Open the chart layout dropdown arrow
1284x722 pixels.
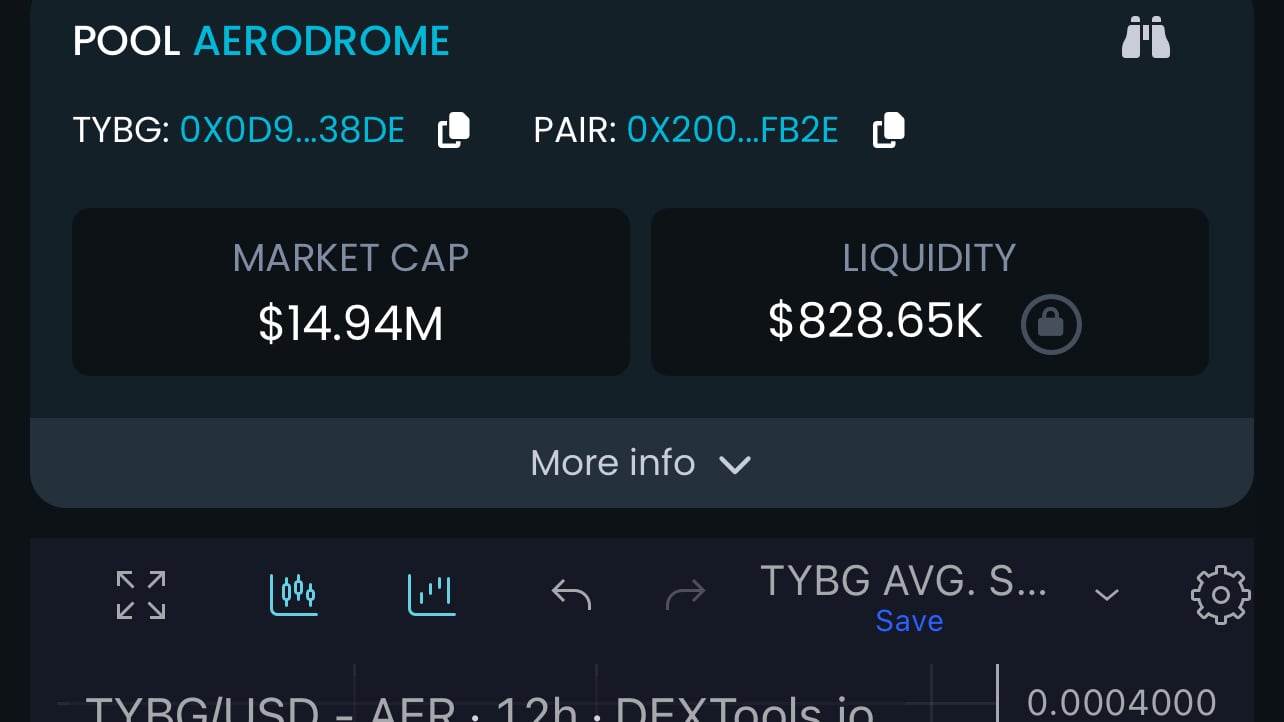point(1106,595)
